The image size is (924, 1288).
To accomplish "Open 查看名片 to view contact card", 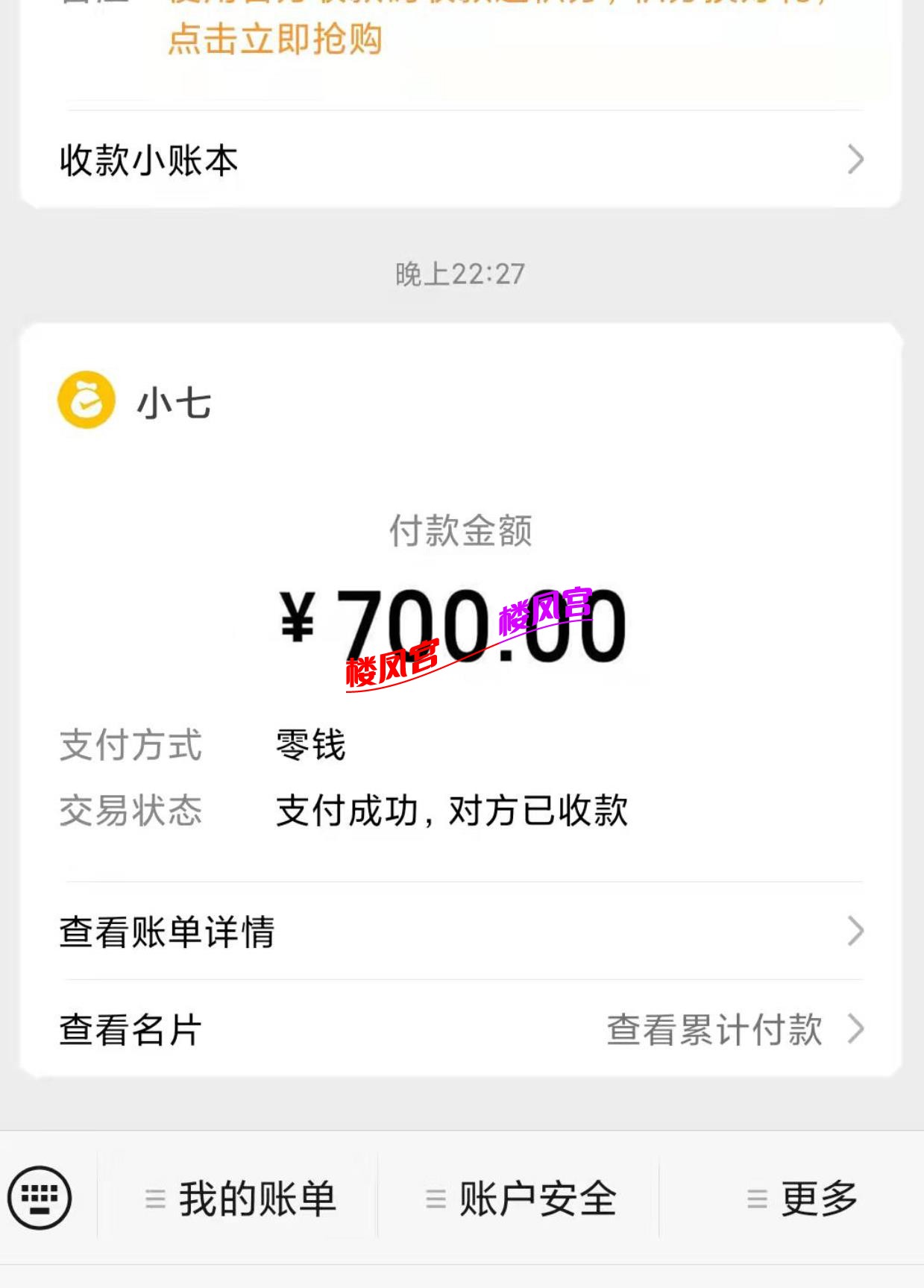I will click(x=127, y=1029).
